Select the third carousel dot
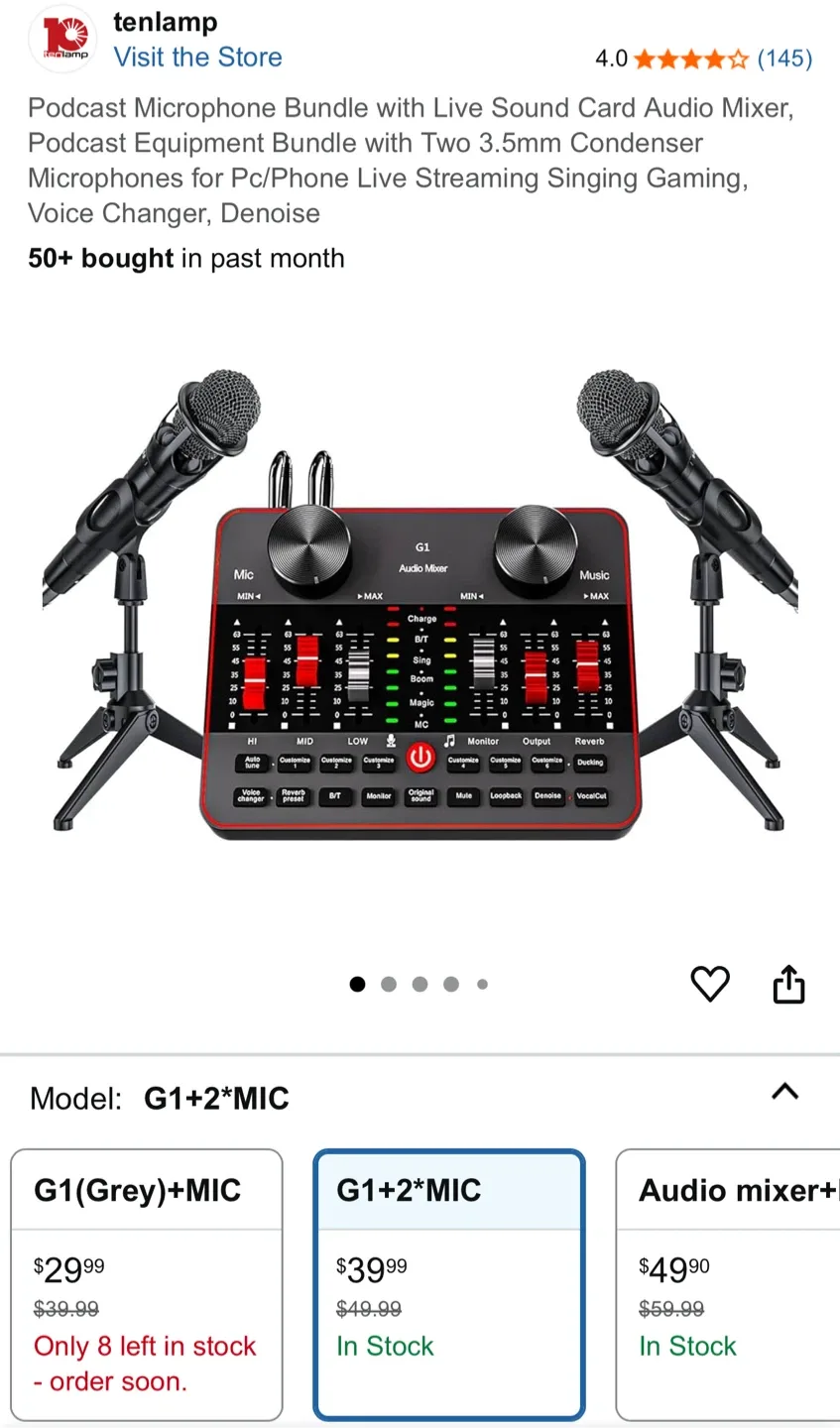The width and height of the screenshot is (840, 1428). 420,984
